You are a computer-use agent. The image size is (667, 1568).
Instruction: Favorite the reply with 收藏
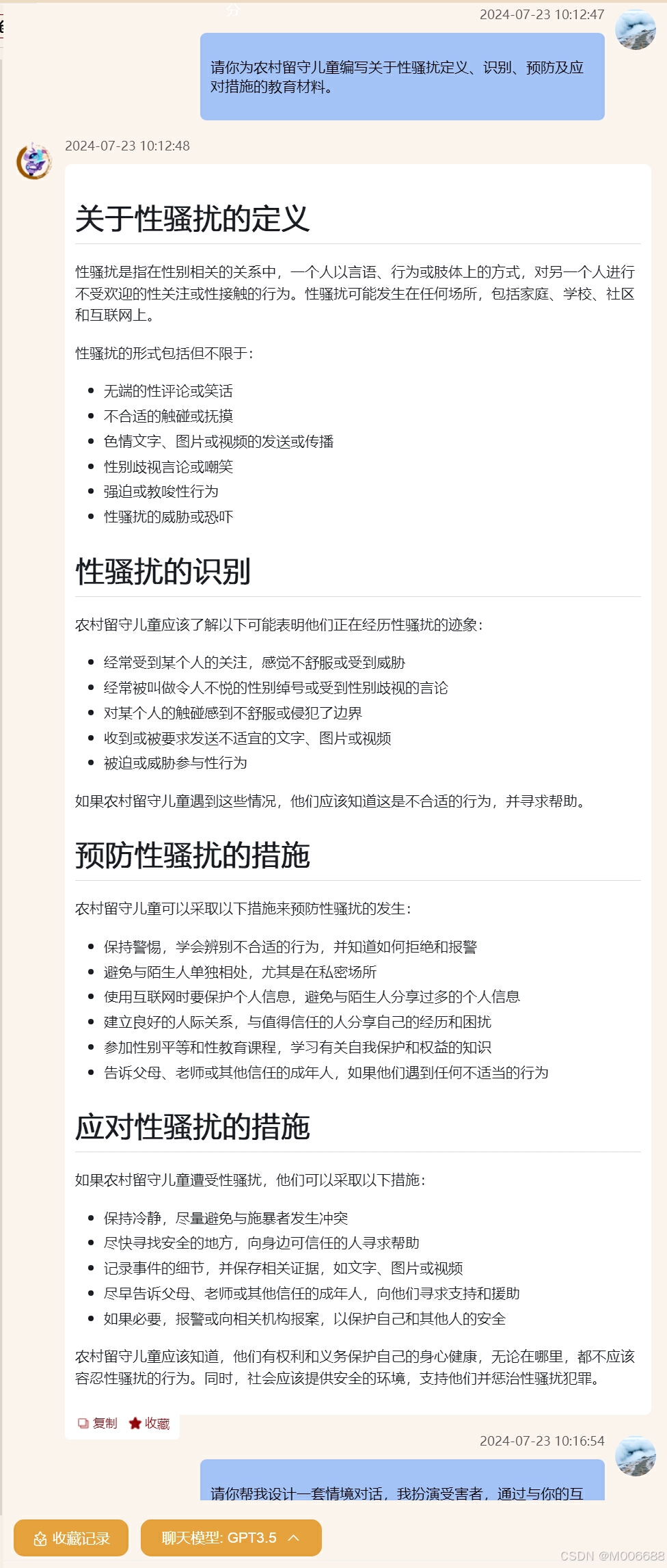[150, 1423]
